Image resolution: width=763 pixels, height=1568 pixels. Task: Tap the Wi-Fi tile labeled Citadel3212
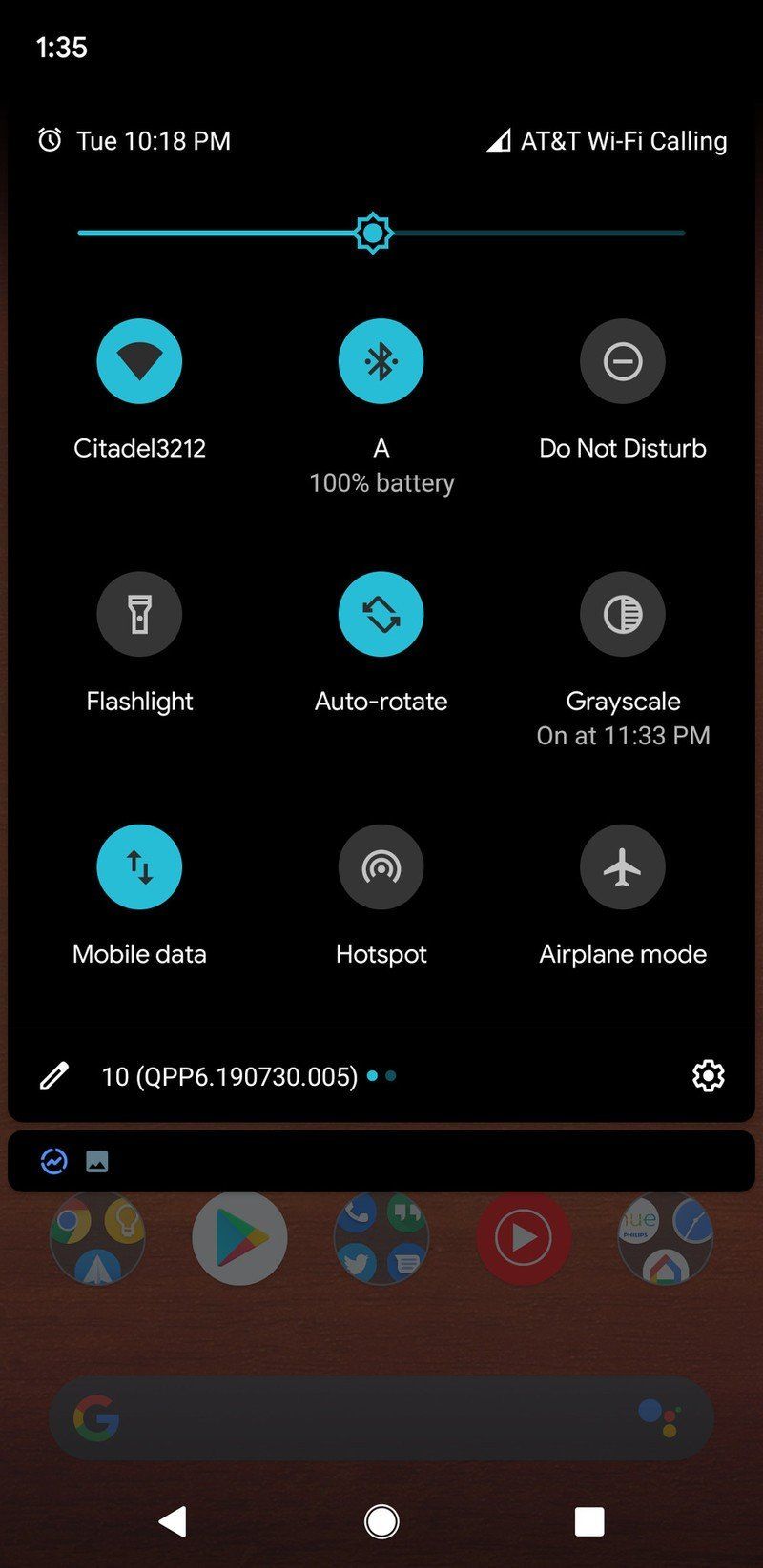[x=139, y=360]
